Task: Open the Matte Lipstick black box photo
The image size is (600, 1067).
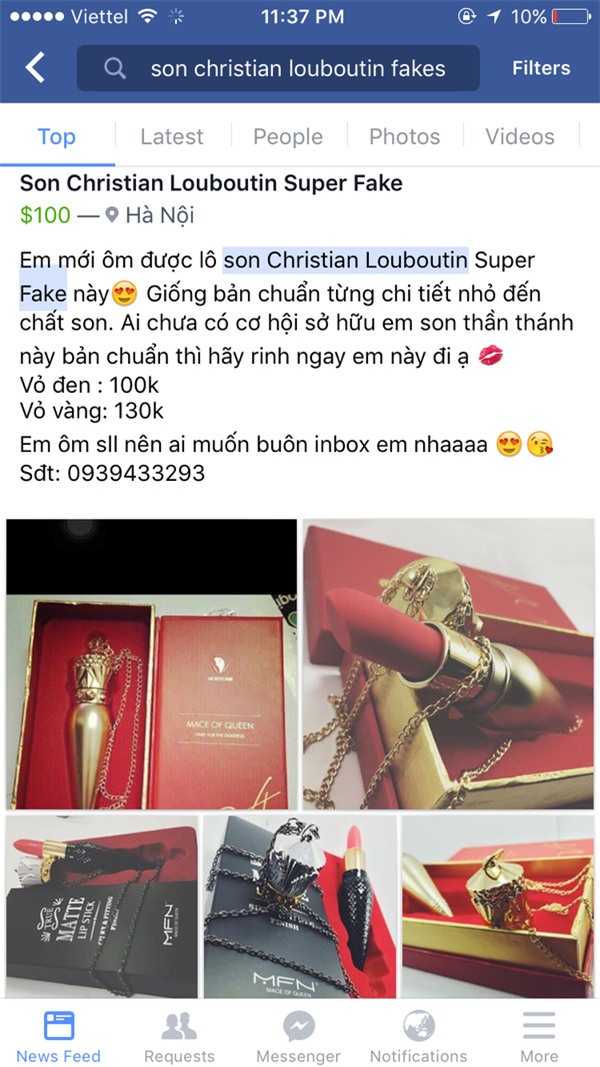Action: 101,905
